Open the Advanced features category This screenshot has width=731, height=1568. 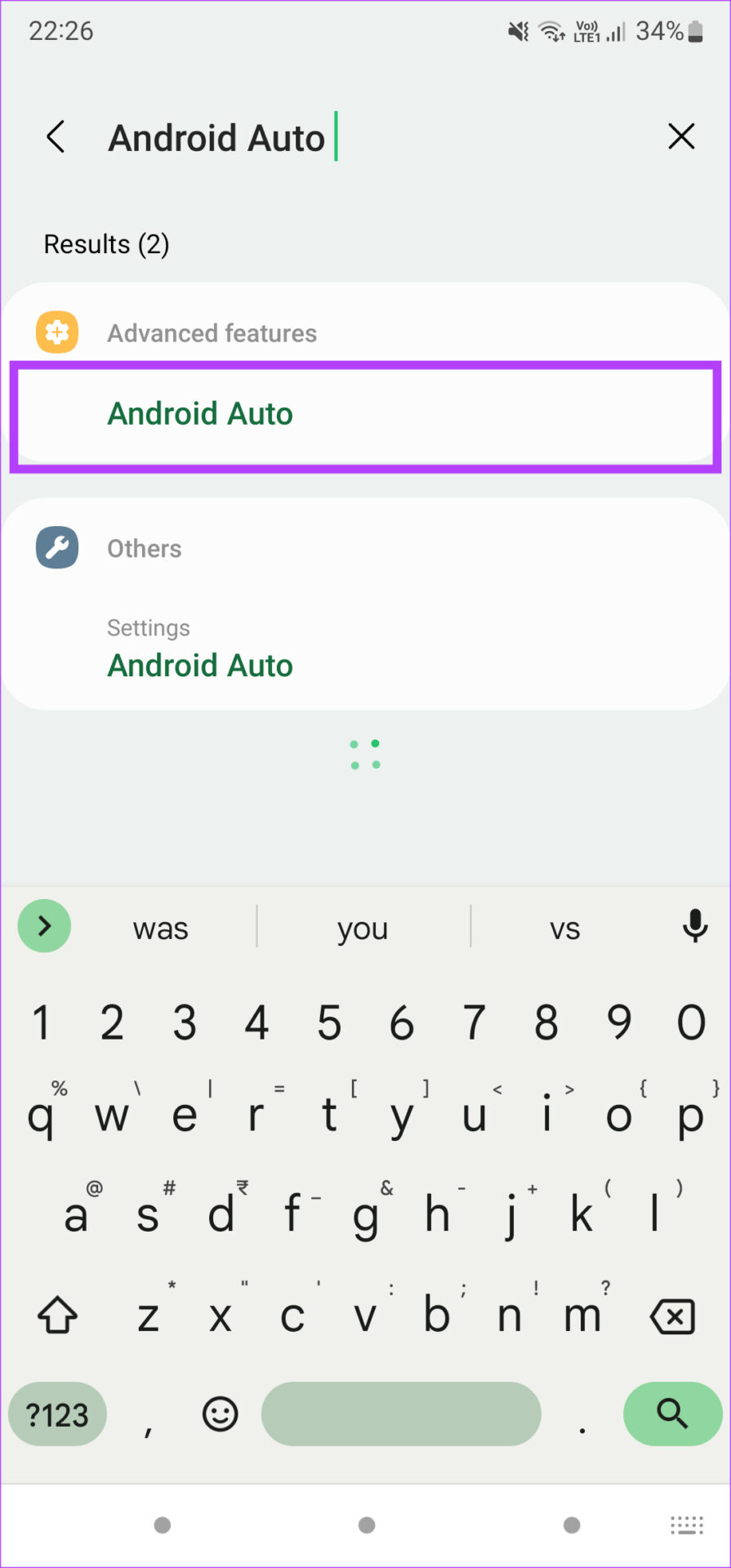[212, 333]
